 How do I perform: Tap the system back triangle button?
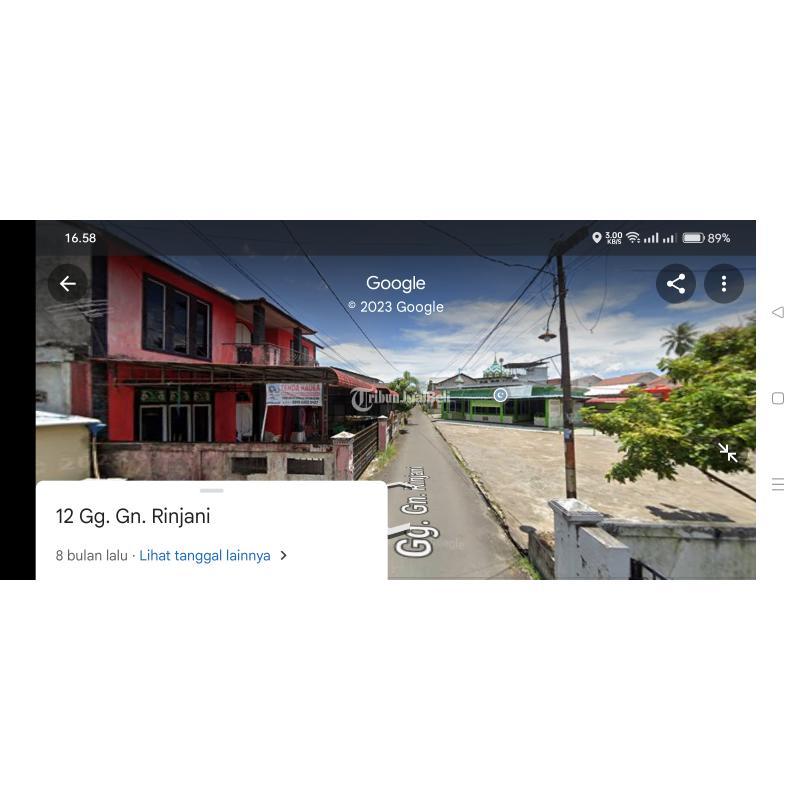(x=778, y=313)
